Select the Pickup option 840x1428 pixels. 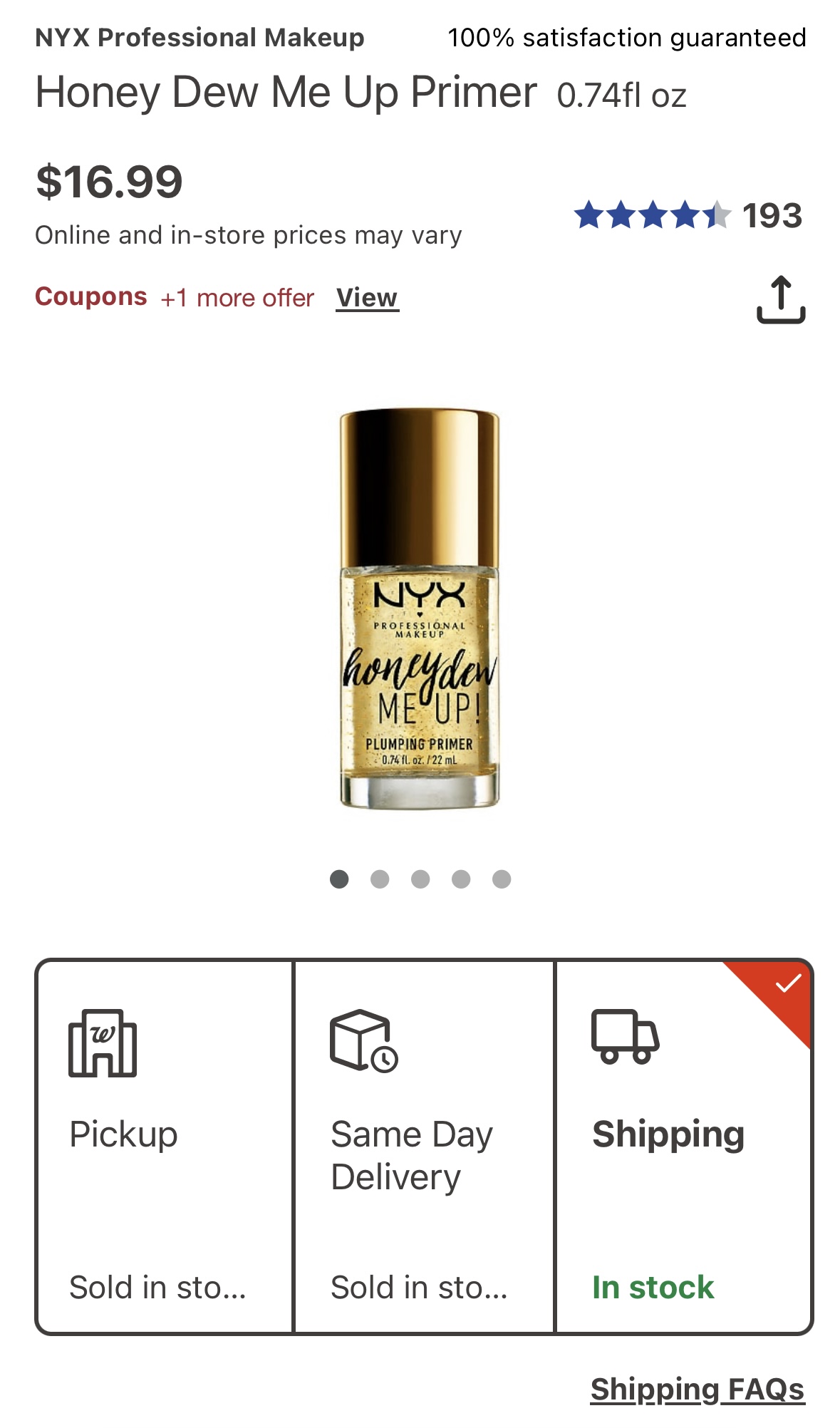pos(165,1146)
